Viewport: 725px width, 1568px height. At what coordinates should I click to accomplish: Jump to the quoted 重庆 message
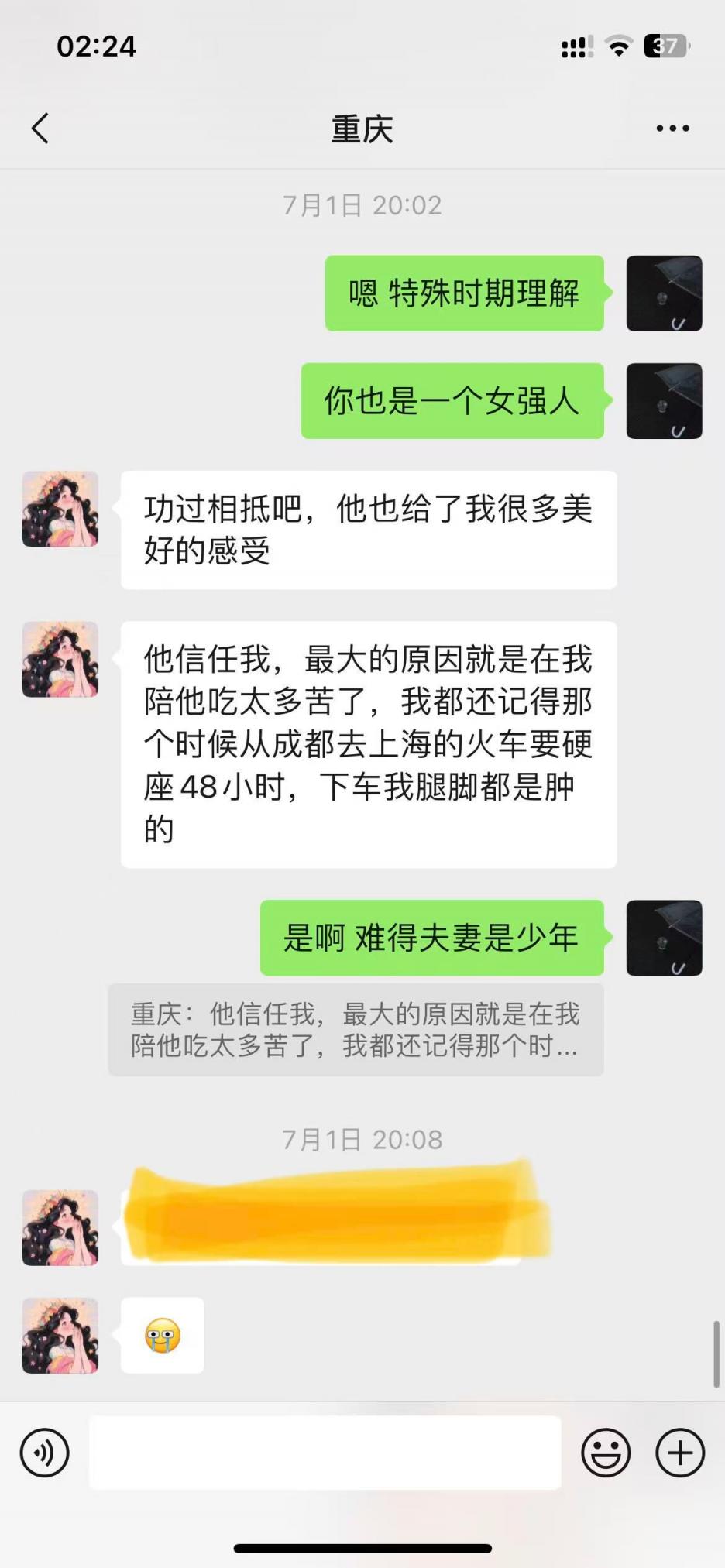tap(356, 1030)
